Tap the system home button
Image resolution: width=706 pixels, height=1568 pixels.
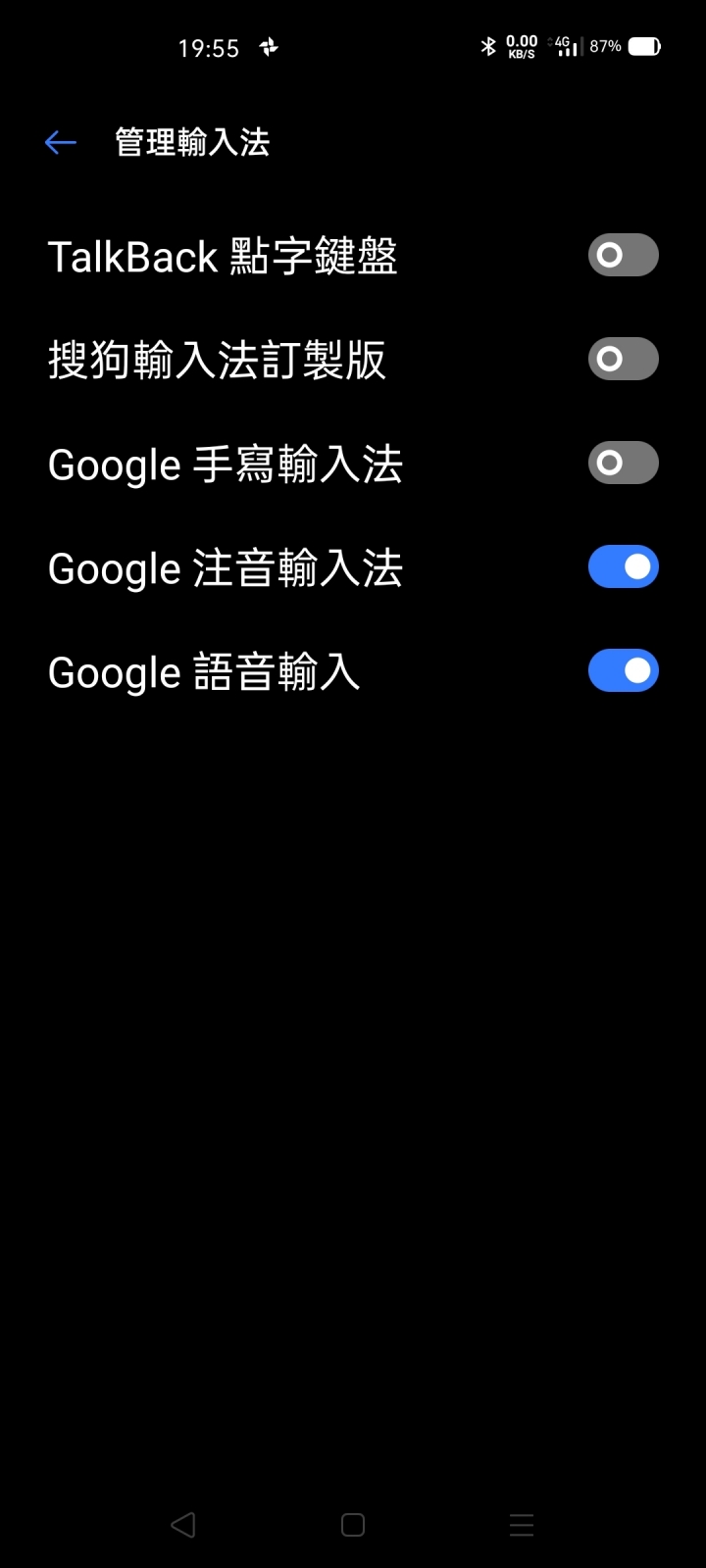(353, 1525)
